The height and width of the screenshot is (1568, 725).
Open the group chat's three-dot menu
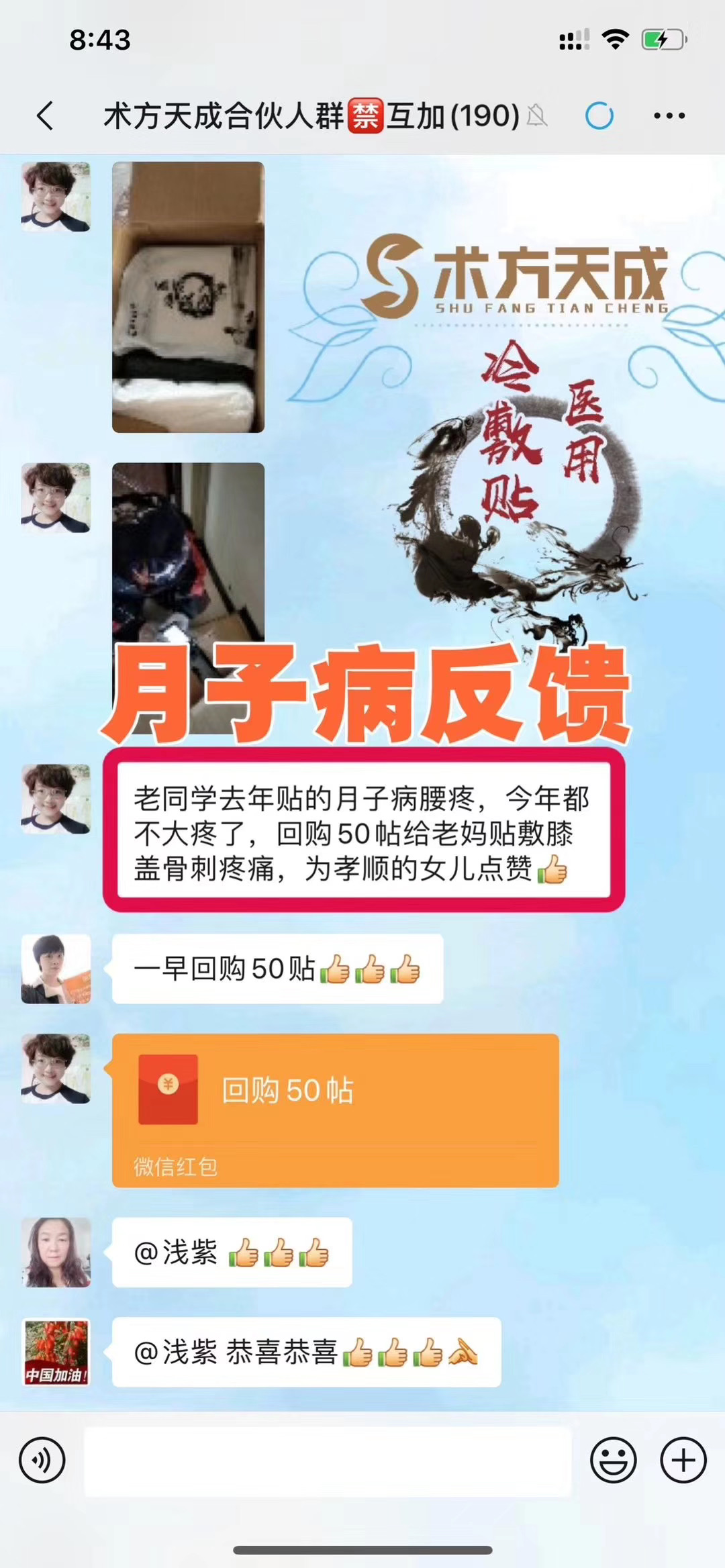(669, 115)
